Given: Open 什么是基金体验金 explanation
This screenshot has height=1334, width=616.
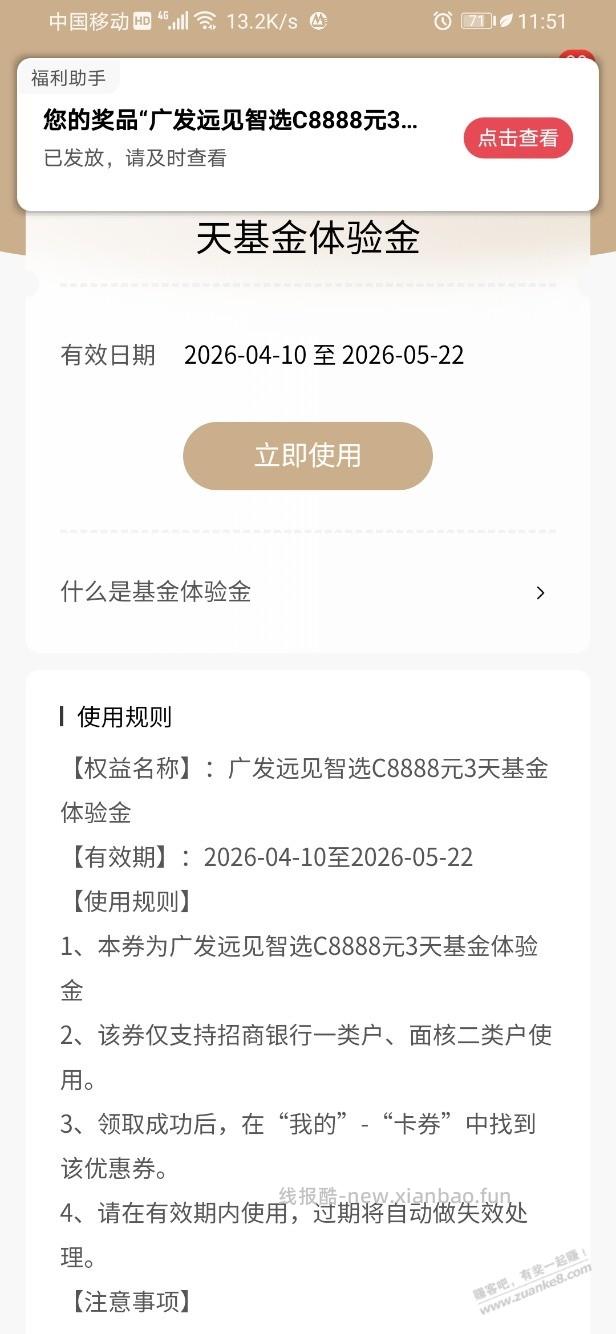Looking at the screenshot, I should point(306,592).
